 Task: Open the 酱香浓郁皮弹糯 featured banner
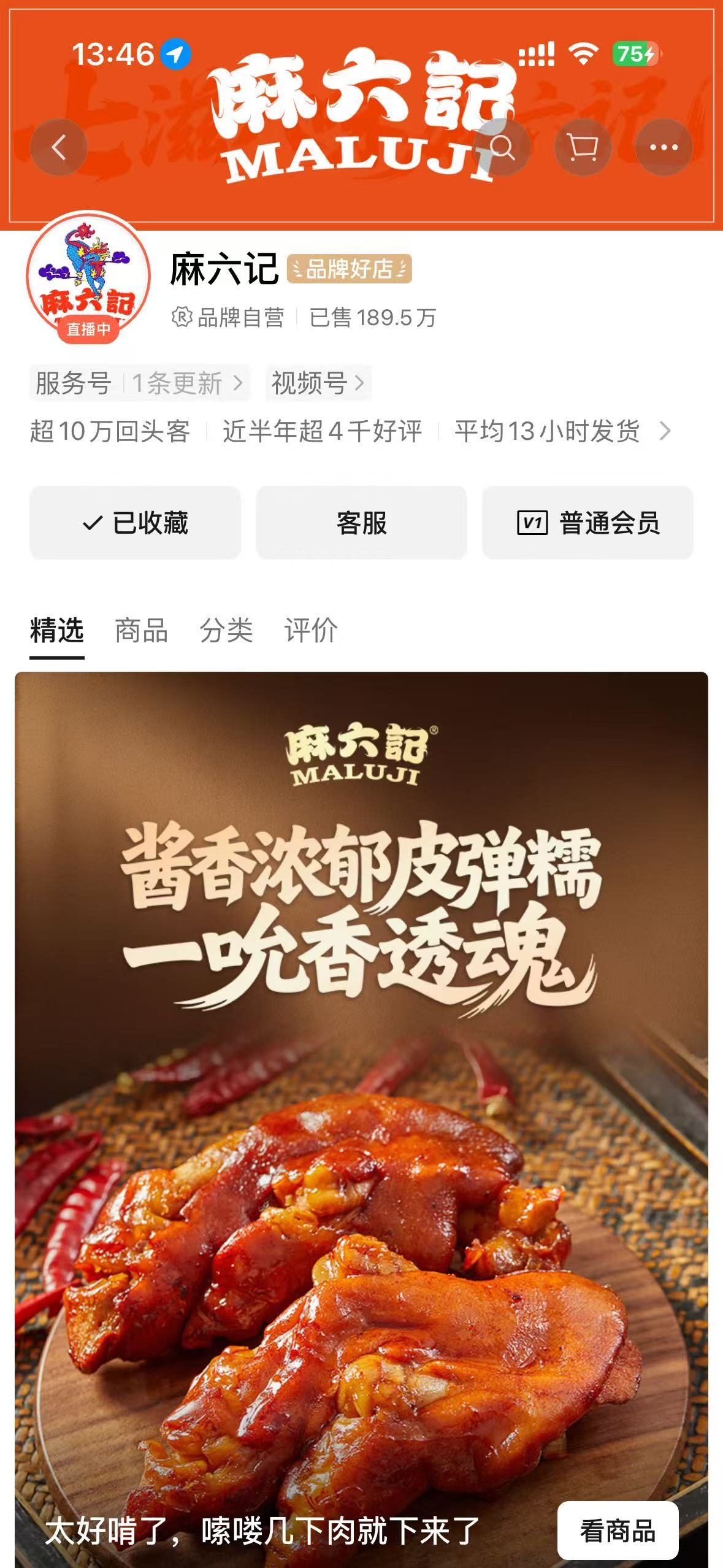pyautogui.click(x=361, y=1043)
